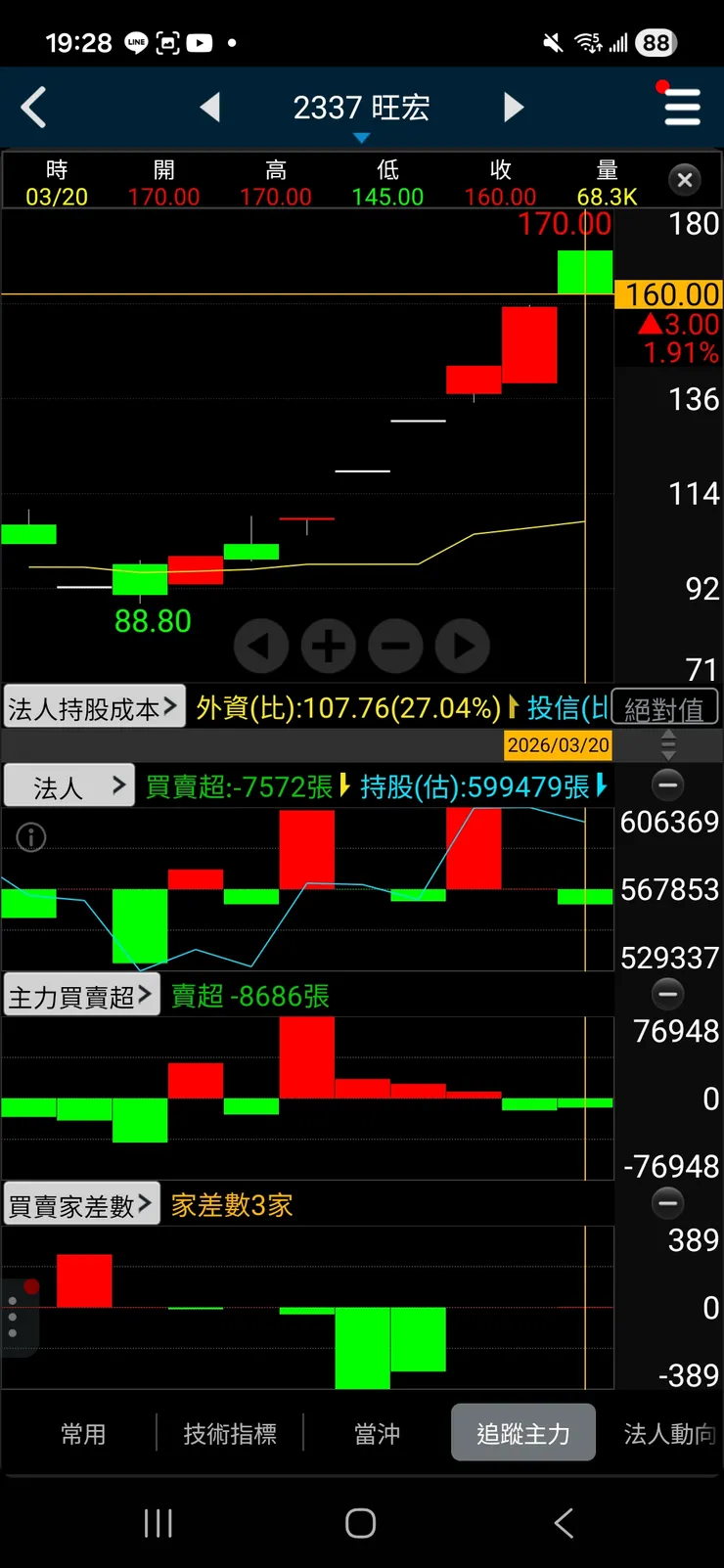The image size is (724, 1568).
Task: Switch to the 技術指標 tab
Action: (x=231, y=1432)
